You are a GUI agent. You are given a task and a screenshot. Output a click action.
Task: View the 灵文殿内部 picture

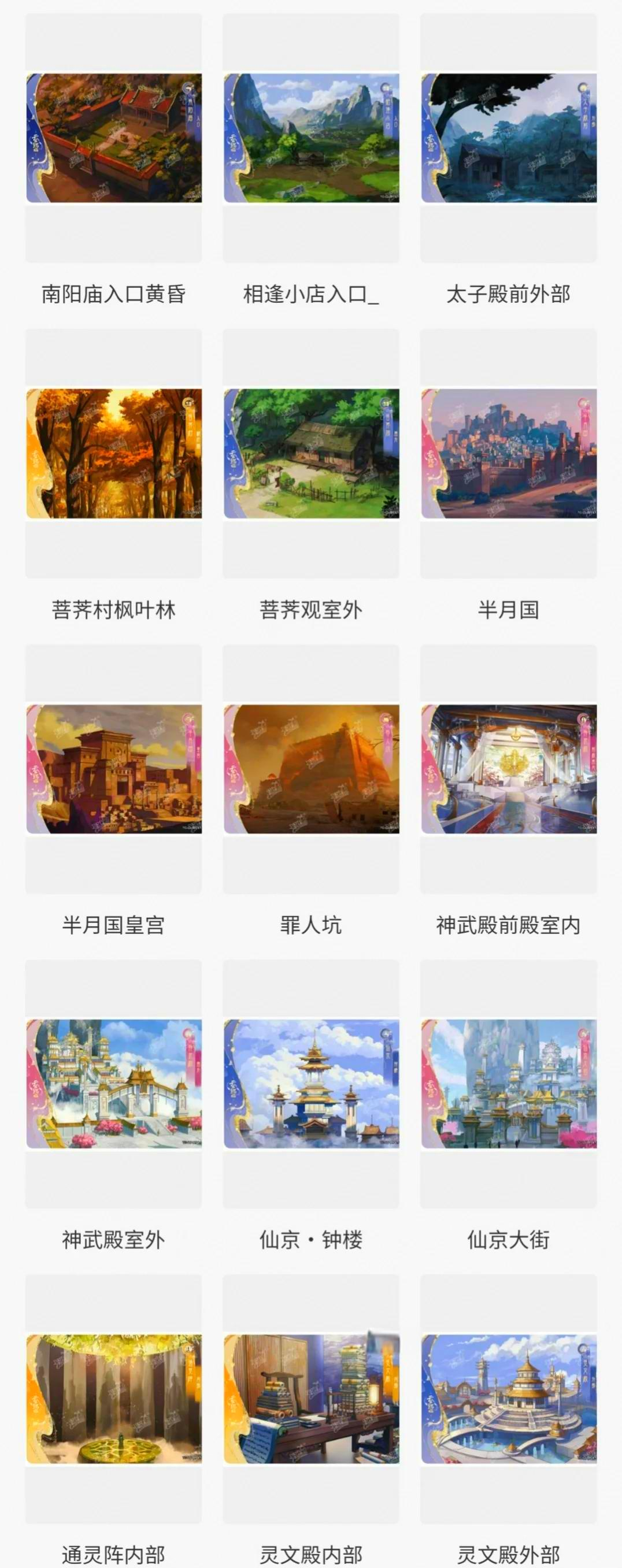coord(311,1399)
